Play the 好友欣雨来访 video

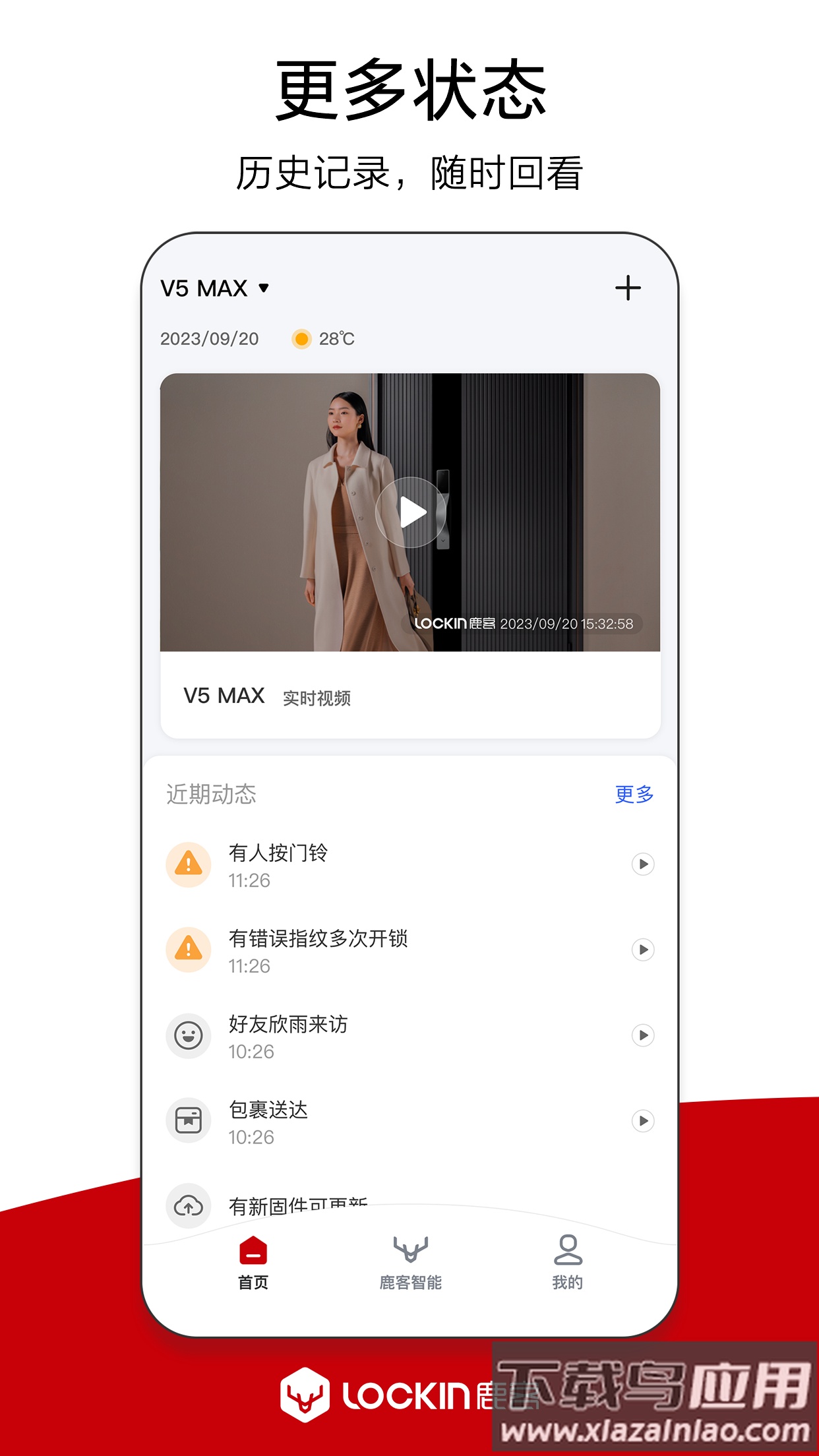point(641,1036)
